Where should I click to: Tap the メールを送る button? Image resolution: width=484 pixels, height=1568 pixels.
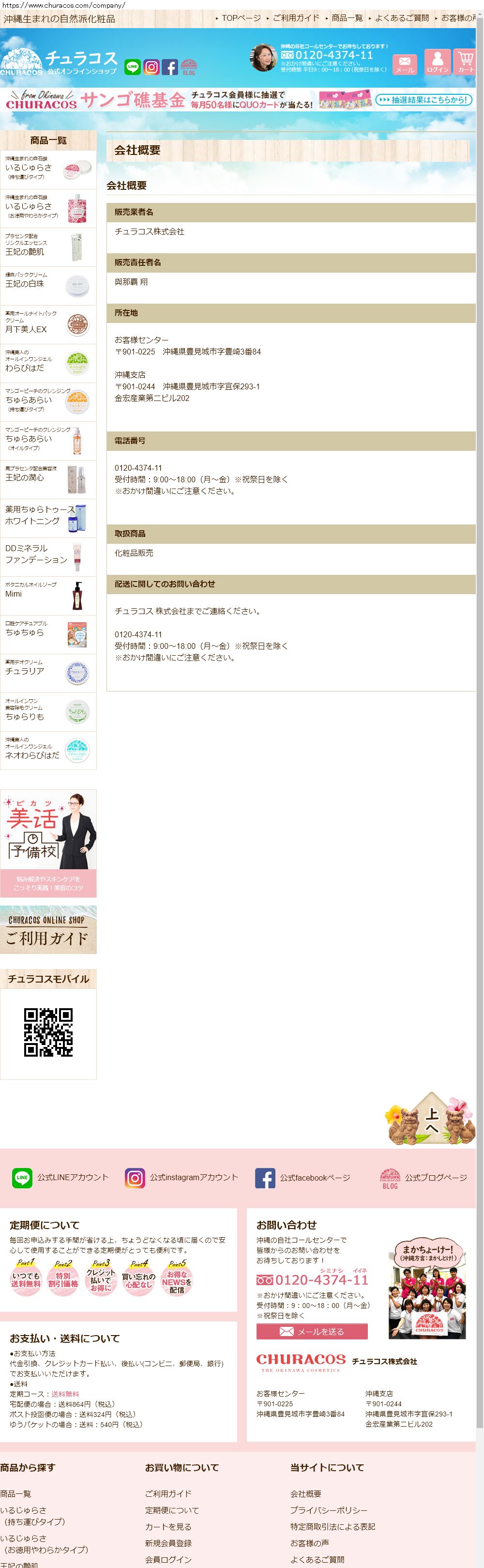312,1331
